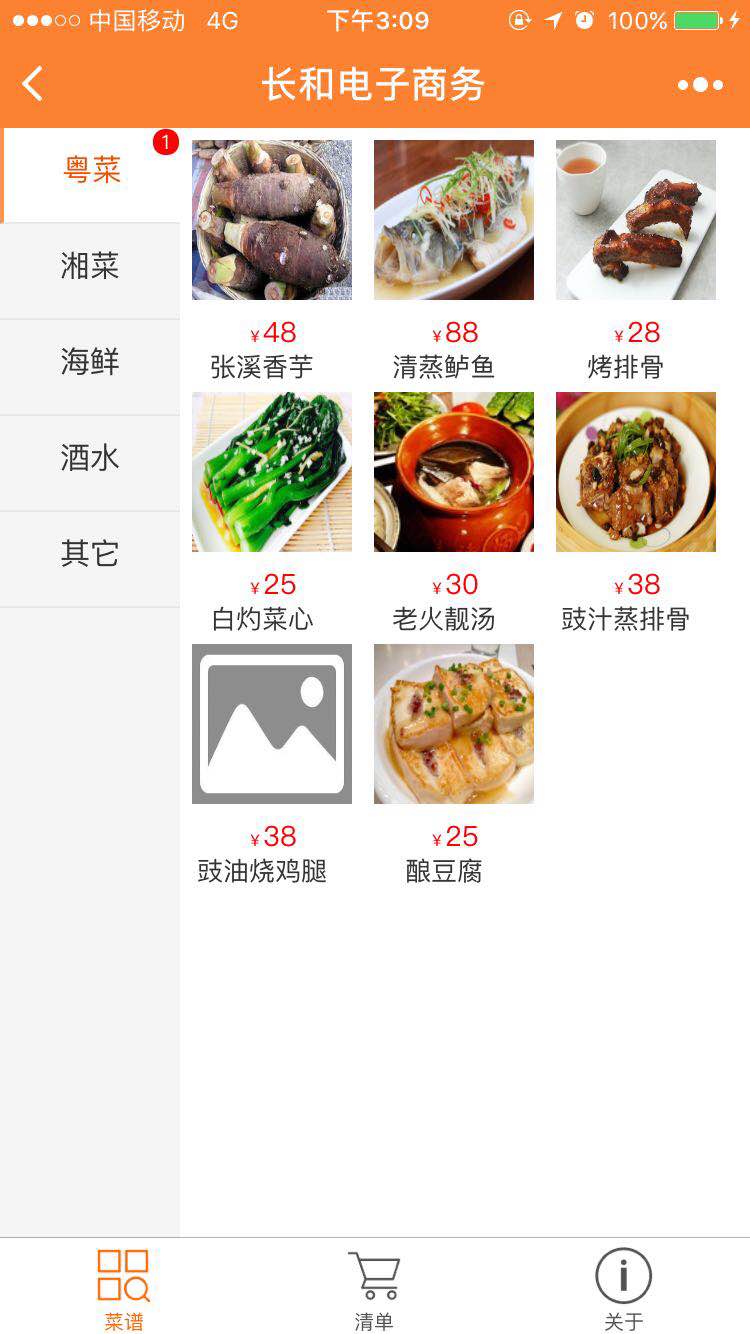The height and width of the screenshot is (1334, 750).
Task: Select the 烤排骨 dish picture
Action: click(x=636, y=219)
